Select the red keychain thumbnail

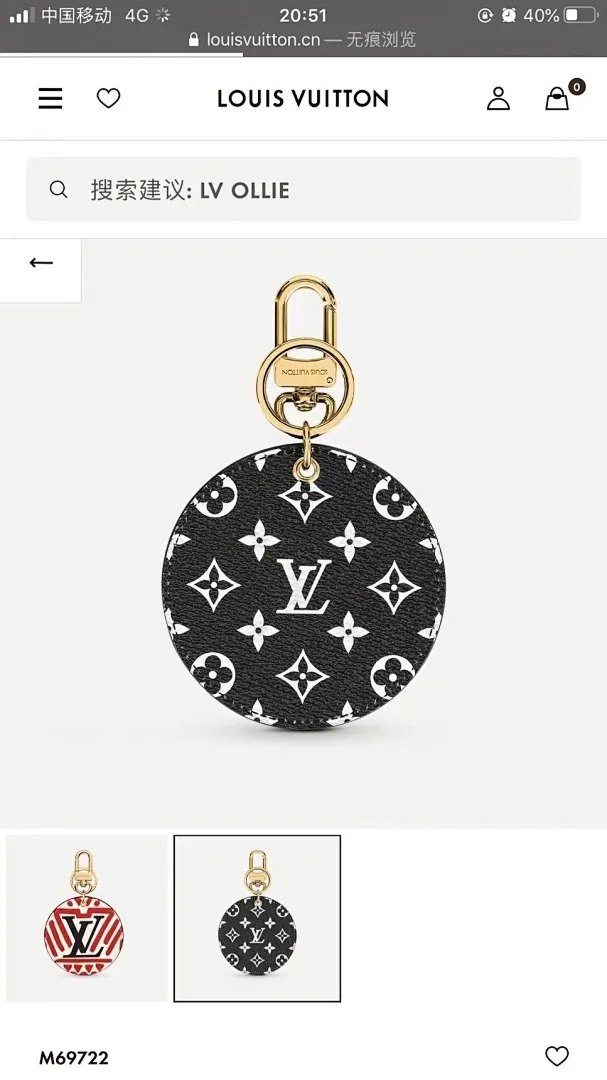click(x=86, y=918)
